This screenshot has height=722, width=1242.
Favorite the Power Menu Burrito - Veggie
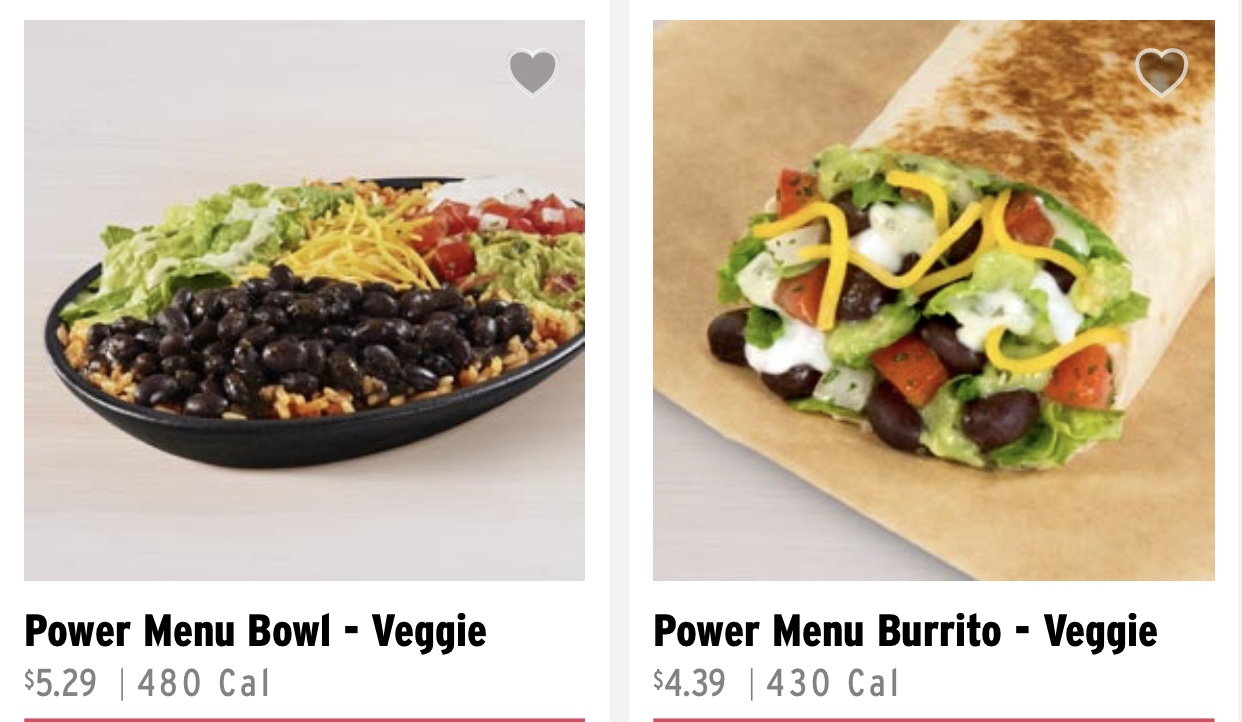[x=1161, y=72]
